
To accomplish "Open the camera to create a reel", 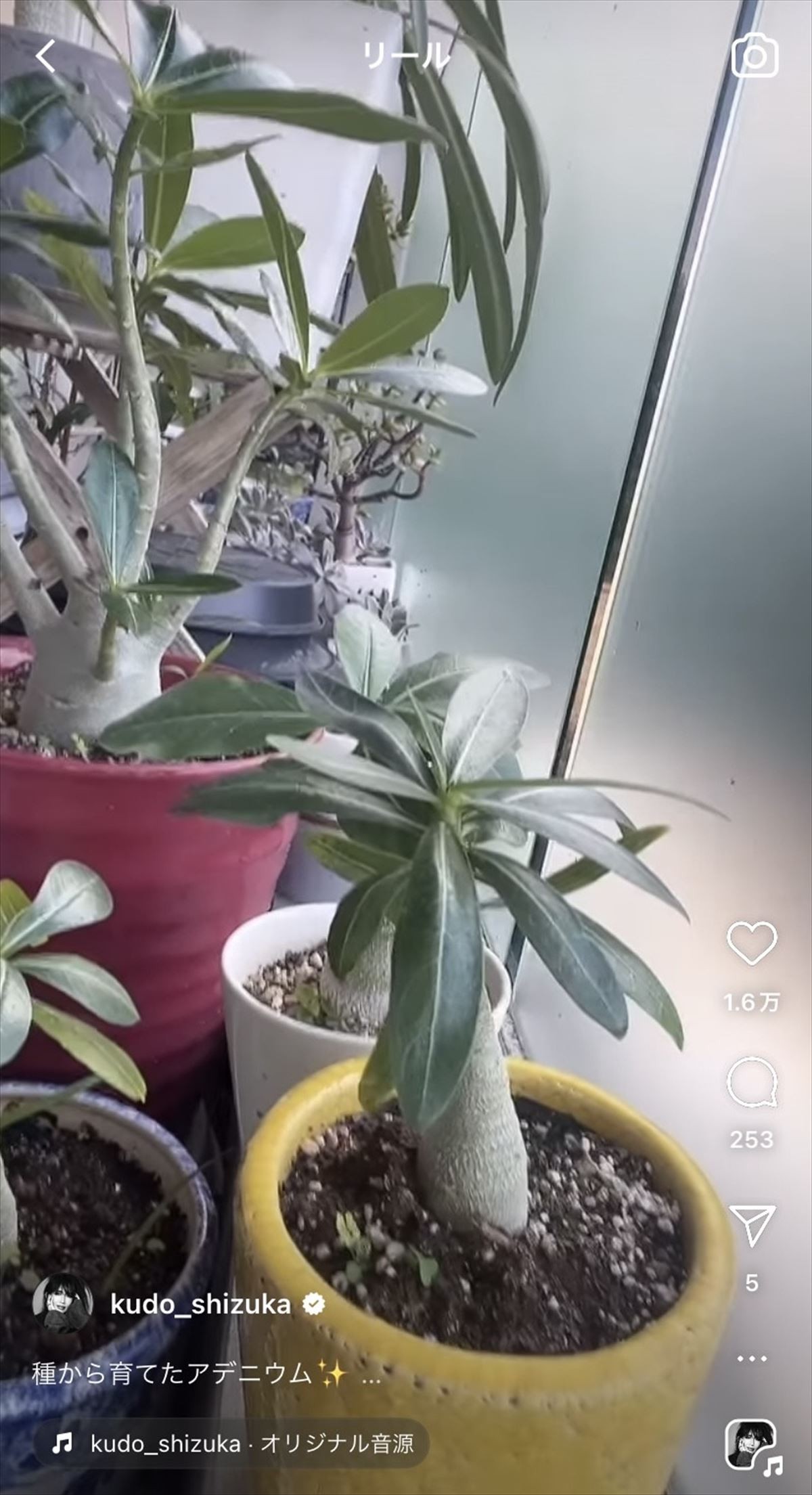I will (754, 56).
